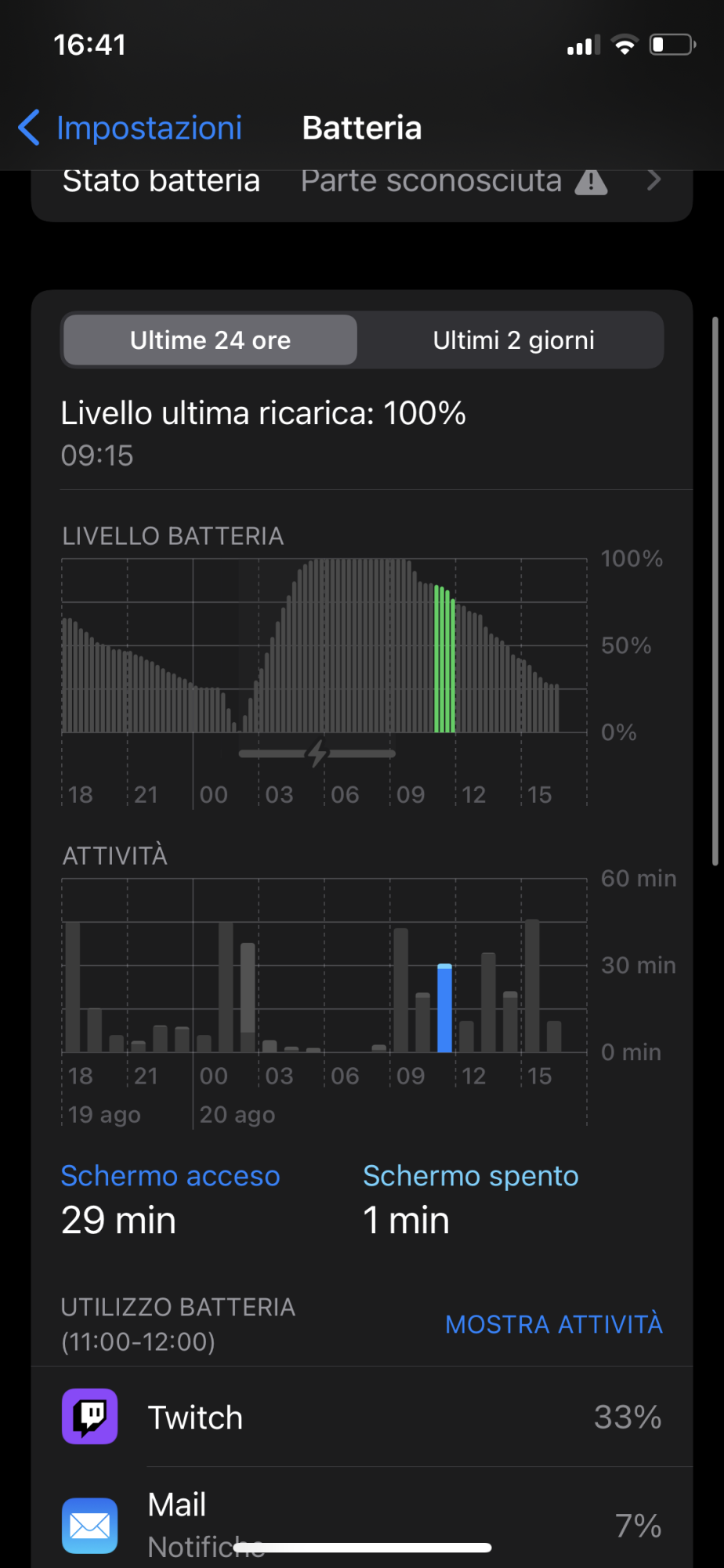The width and height of the screenshot is (724, 1568).
Task: Tap MOSTRA ATTIVITÀ link
Action: 554,1324
